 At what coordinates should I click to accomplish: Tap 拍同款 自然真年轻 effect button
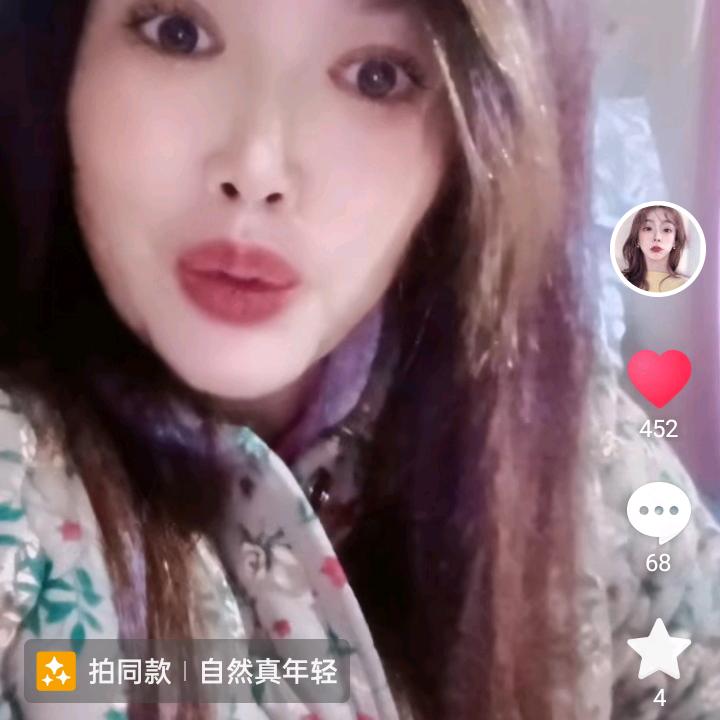(188, 671)
